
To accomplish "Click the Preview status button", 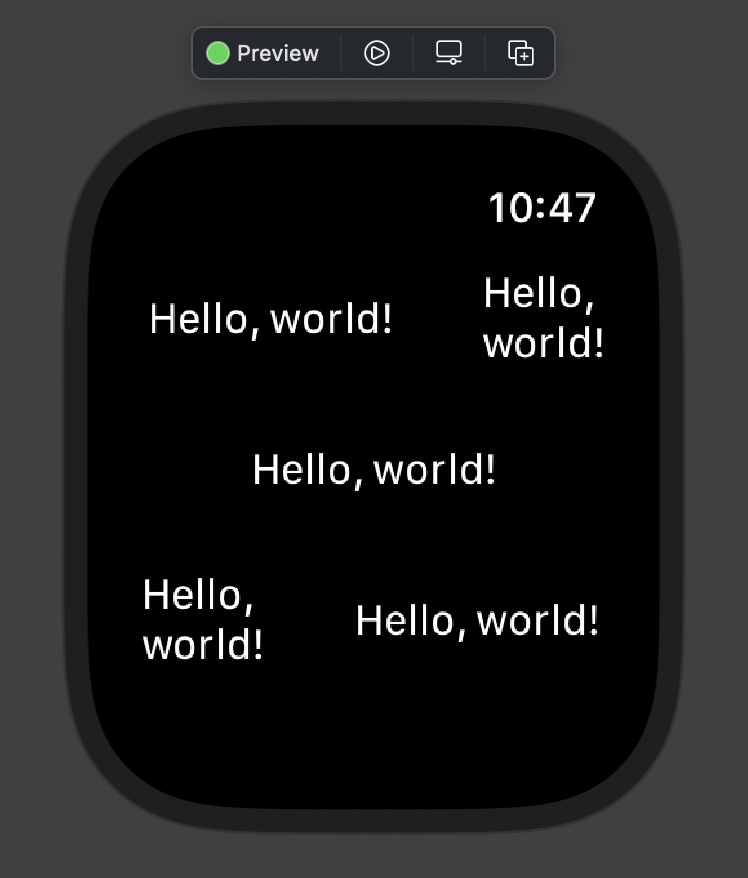I will pos(263,53).
